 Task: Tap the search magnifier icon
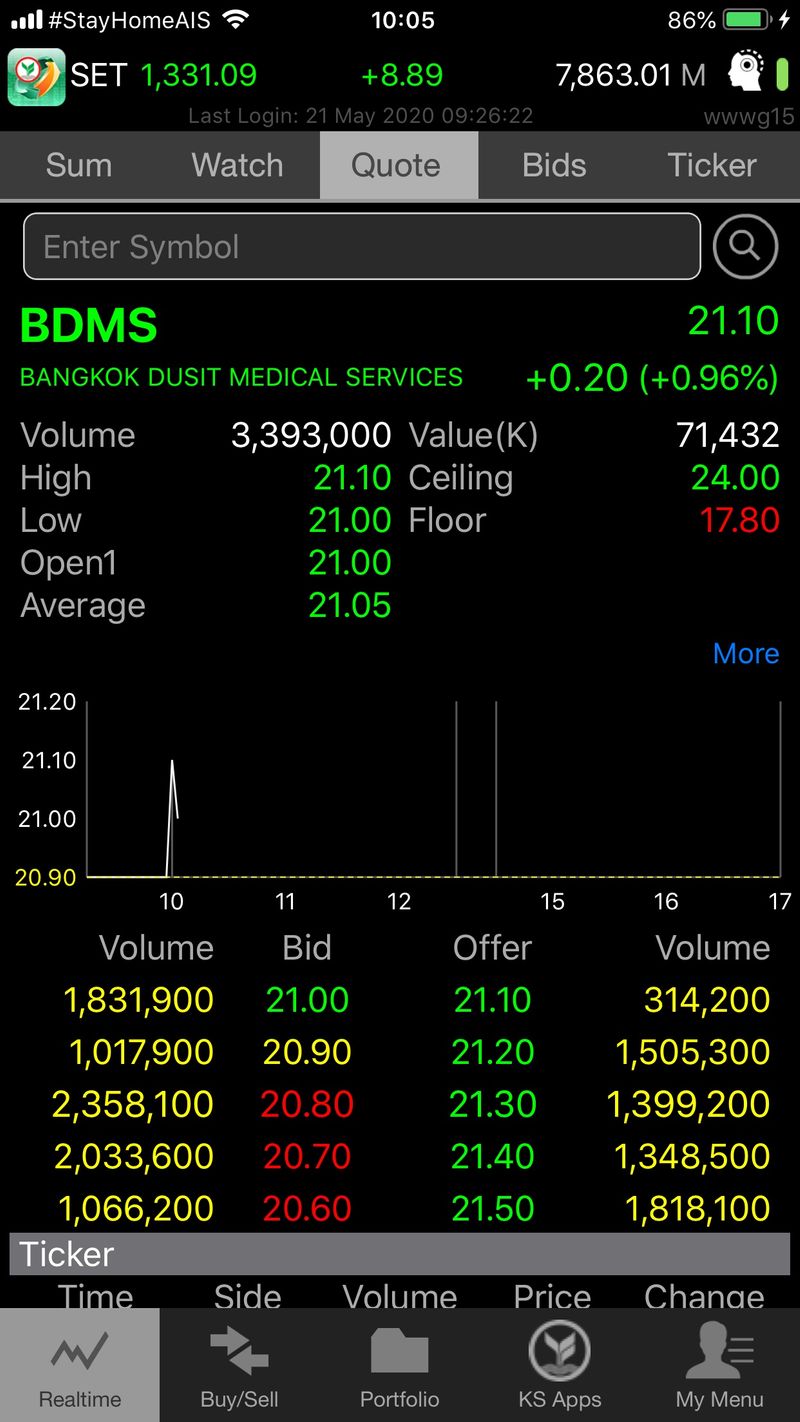tap(745, 247)
